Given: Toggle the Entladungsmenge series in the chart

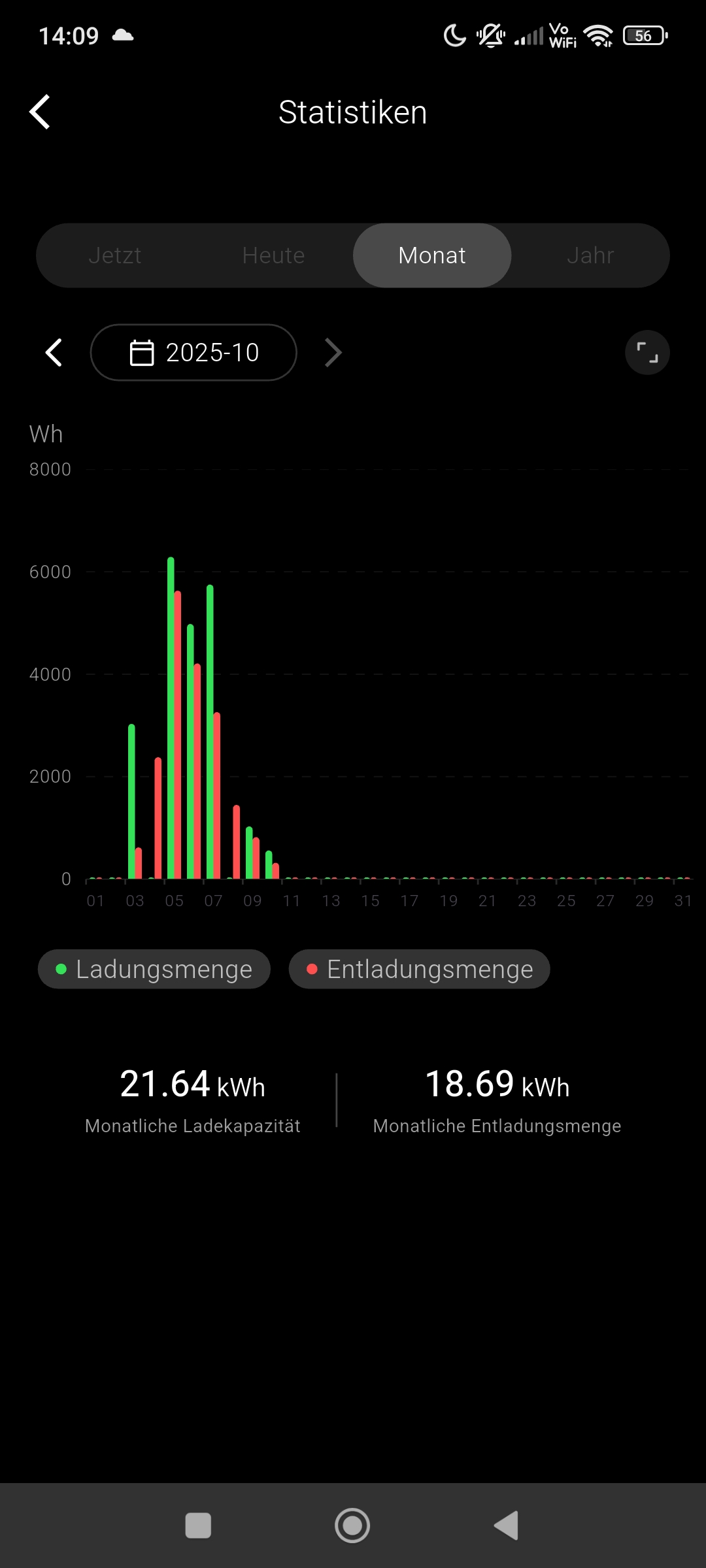Looking at the screenshot, I should coord(419,969).
